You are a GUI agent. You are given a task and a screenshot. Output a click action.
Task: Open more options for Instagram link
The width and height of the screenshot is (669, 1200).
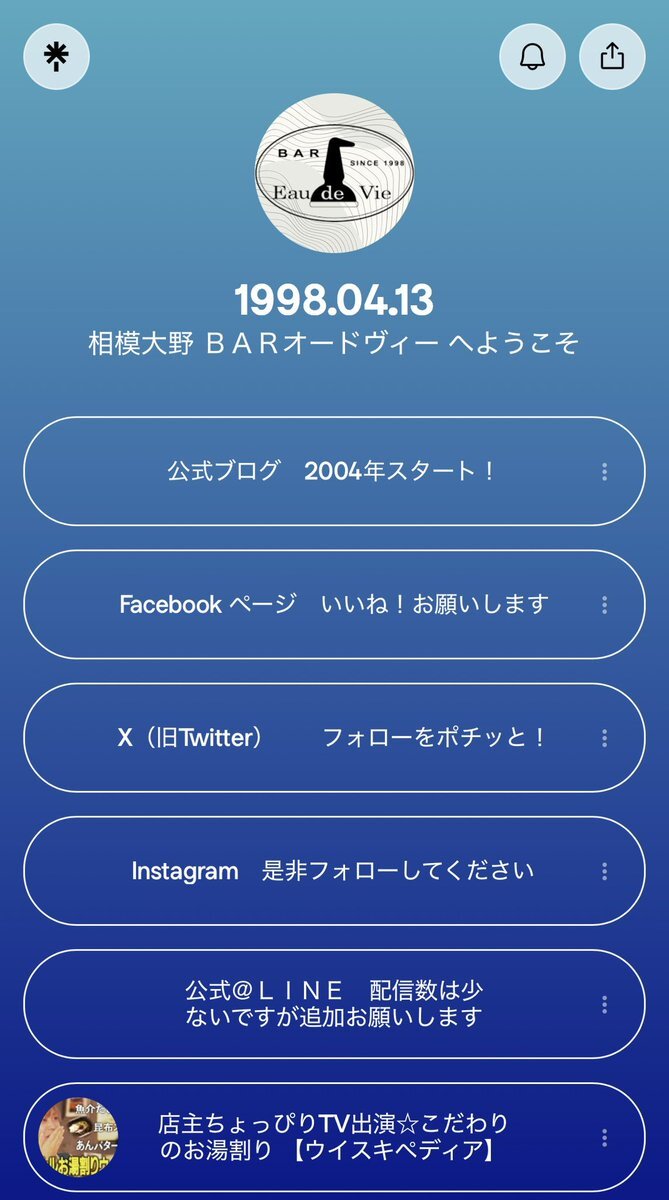tap(604, 871)
